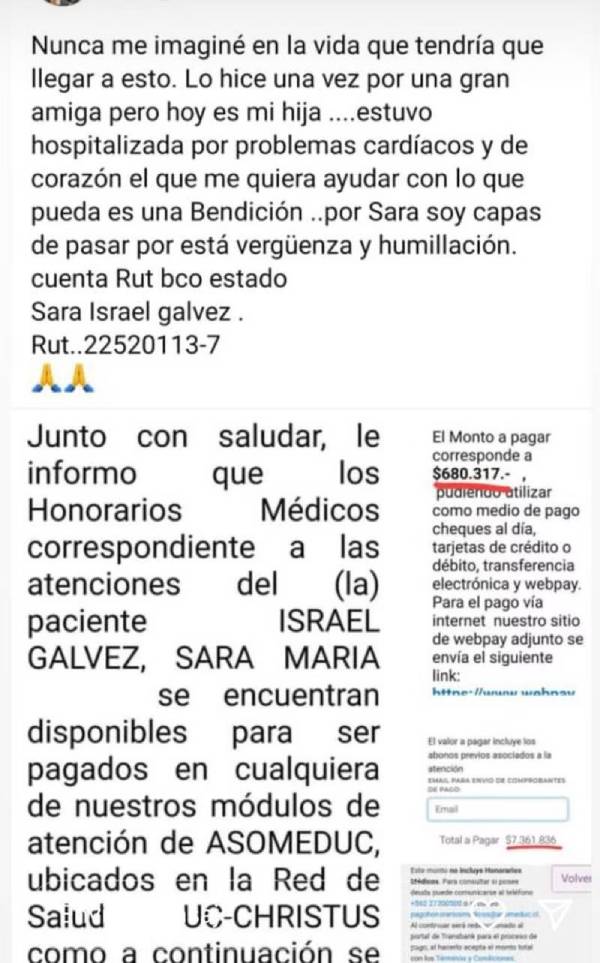Like this story with the heart icon
Image resolution: width=600 pixels, height=963 pixels.
tap(489, 914)
